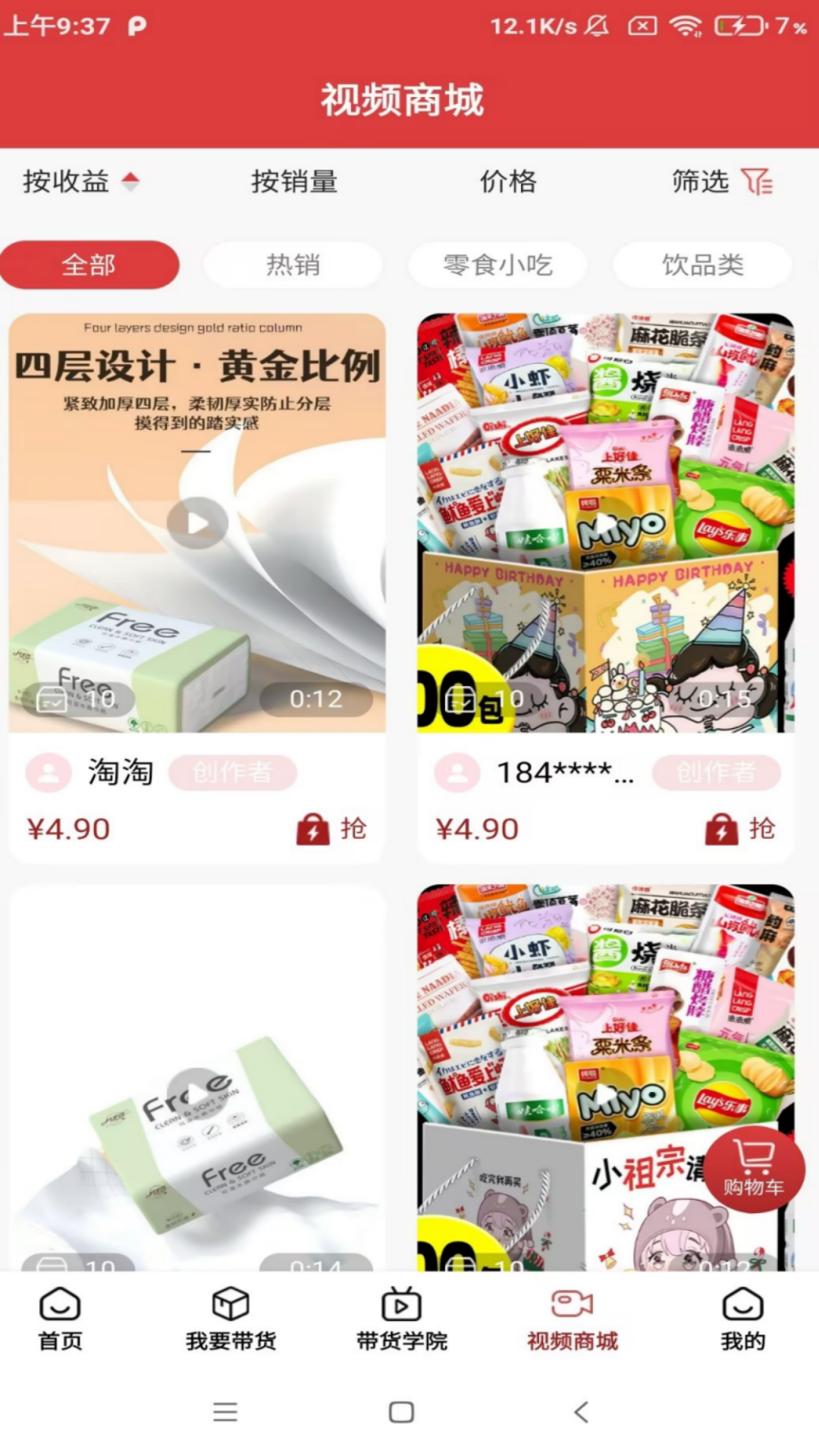This screenshot has height=1456, width=819.
Task: Open 带货学院 tab
Action: tap(402, 1319)
